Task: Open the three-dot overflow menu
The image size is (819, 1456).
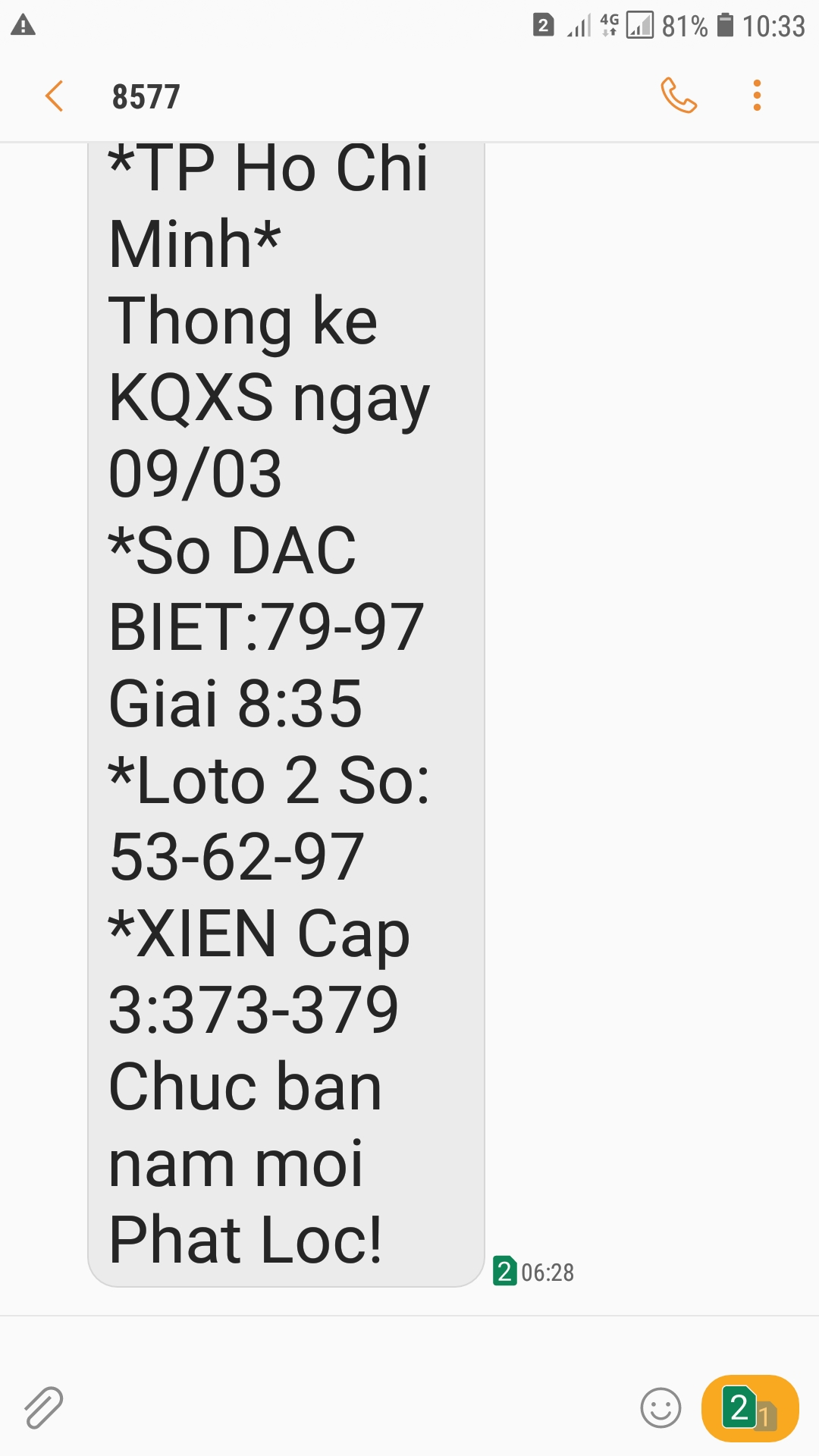Action: [x=757, y=96]
